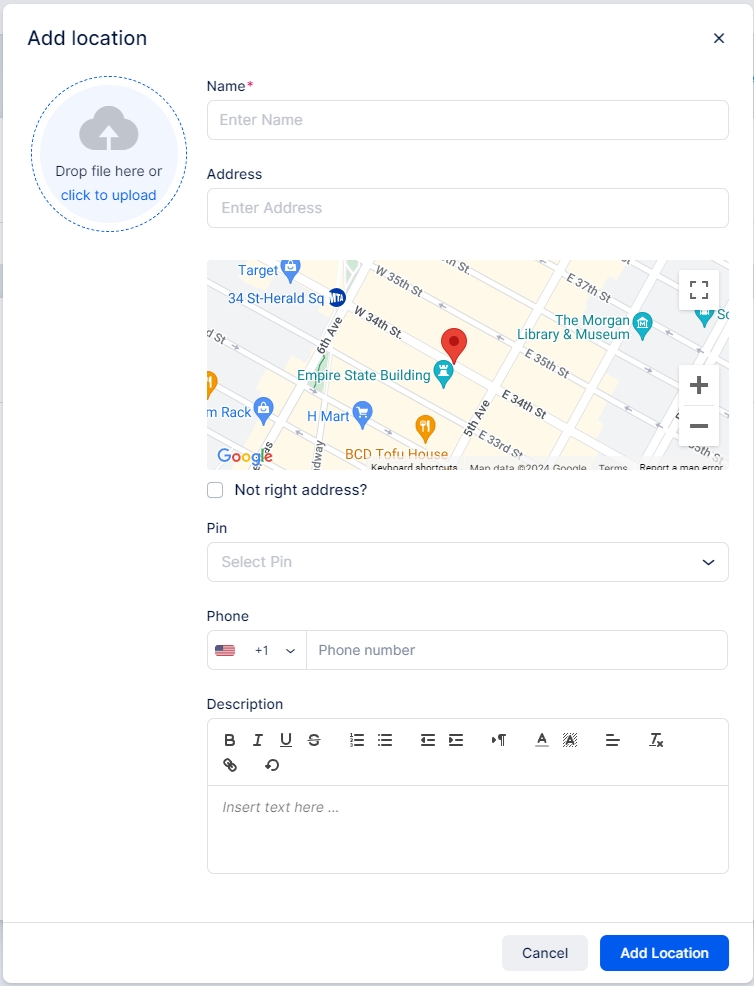Open the +1 country code selector

click(x=257, y=650)
